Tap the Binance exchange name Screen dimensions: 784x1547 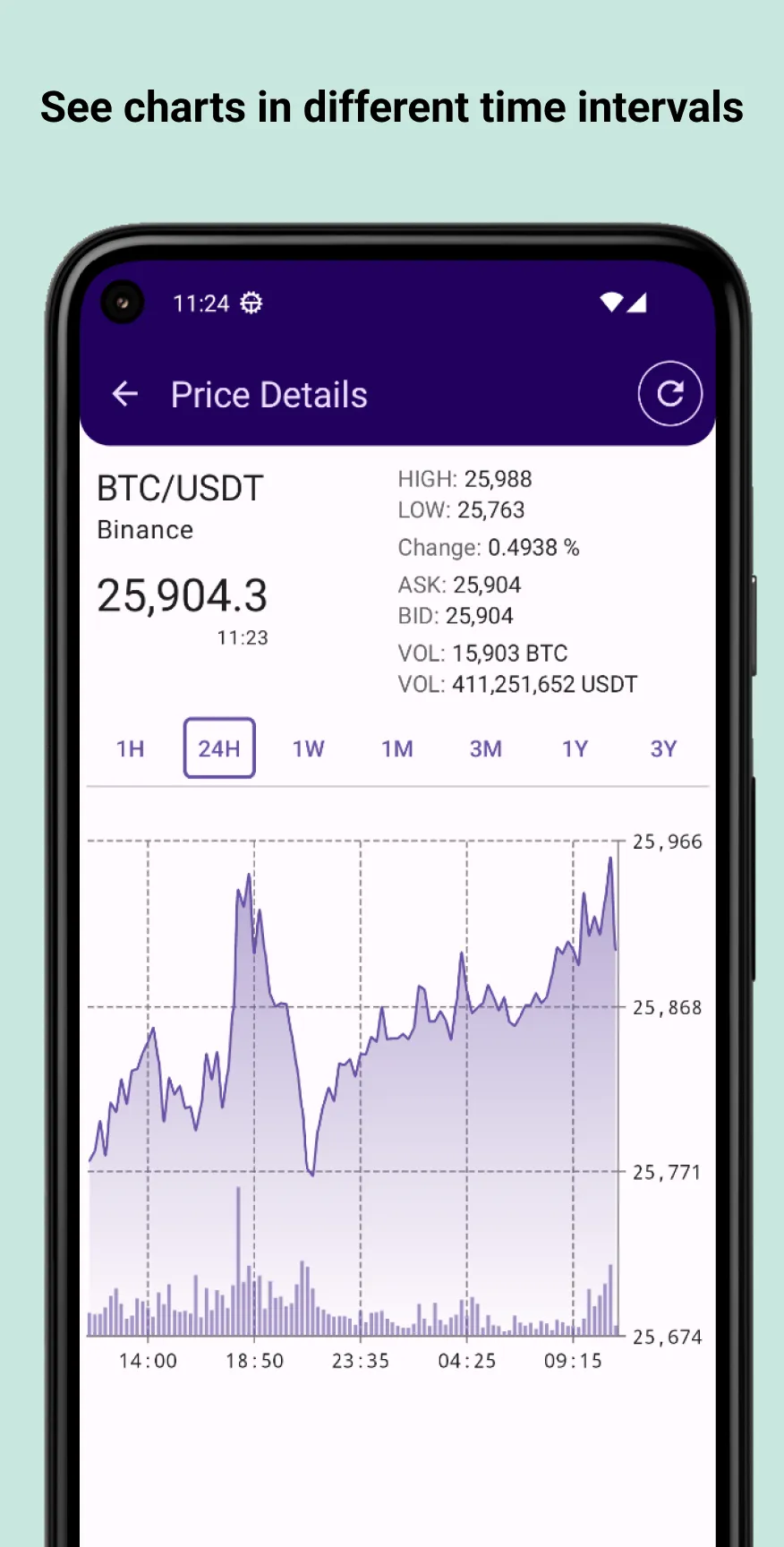144,529
